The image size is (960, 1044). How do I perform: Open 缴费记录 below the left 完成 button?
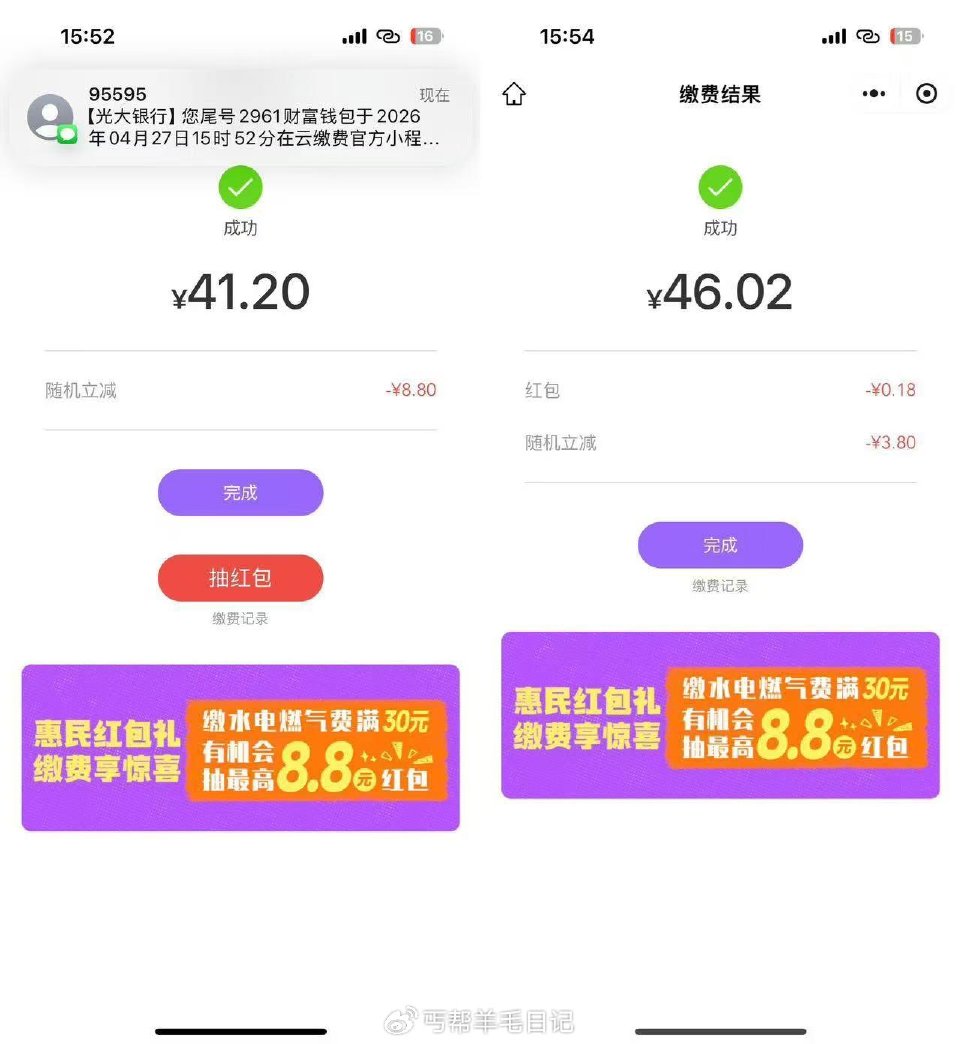point(240,618)
